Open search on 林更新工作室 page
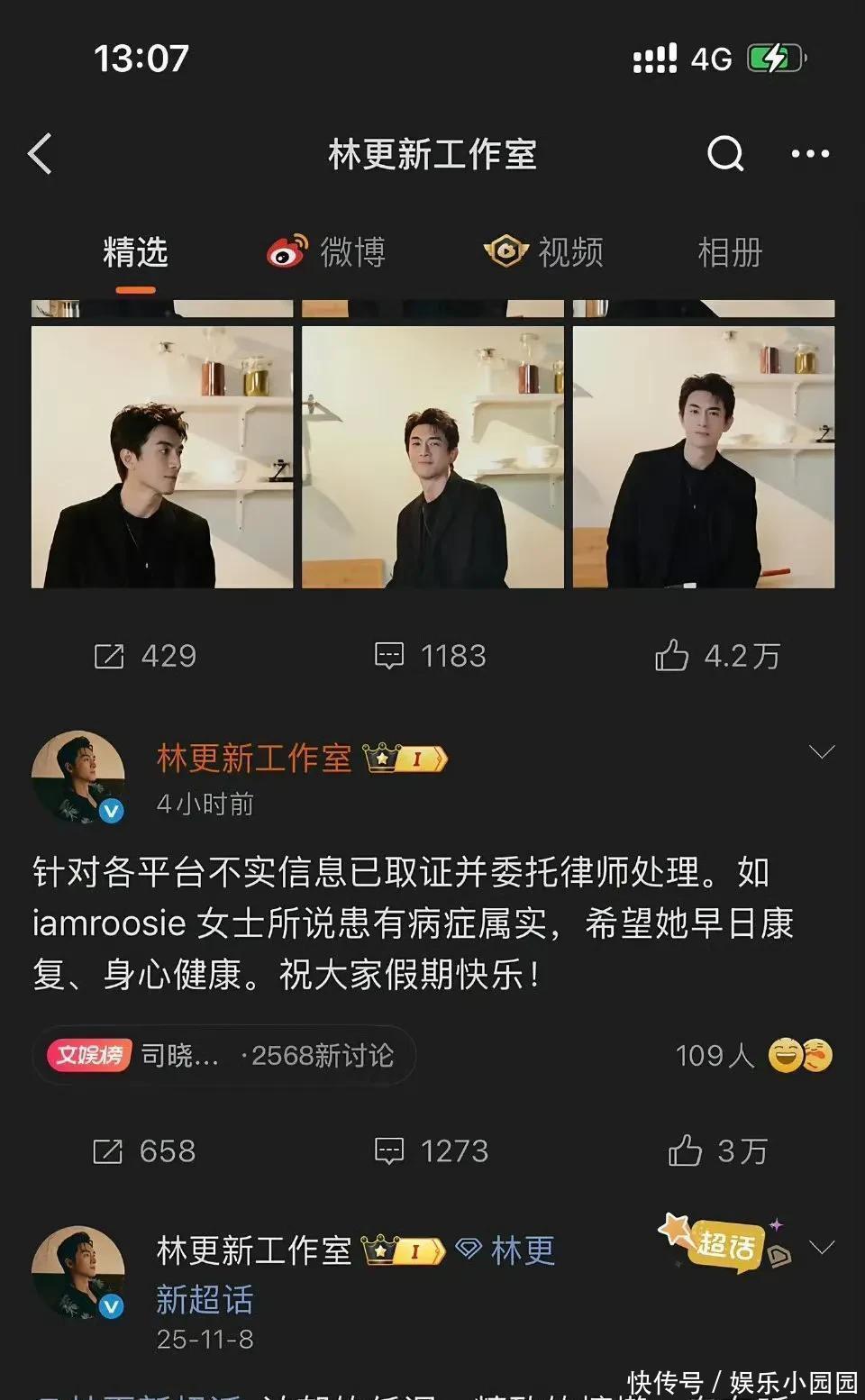Image resolution: width=865 pixels, height=1400 pixels. coord(725,154)
